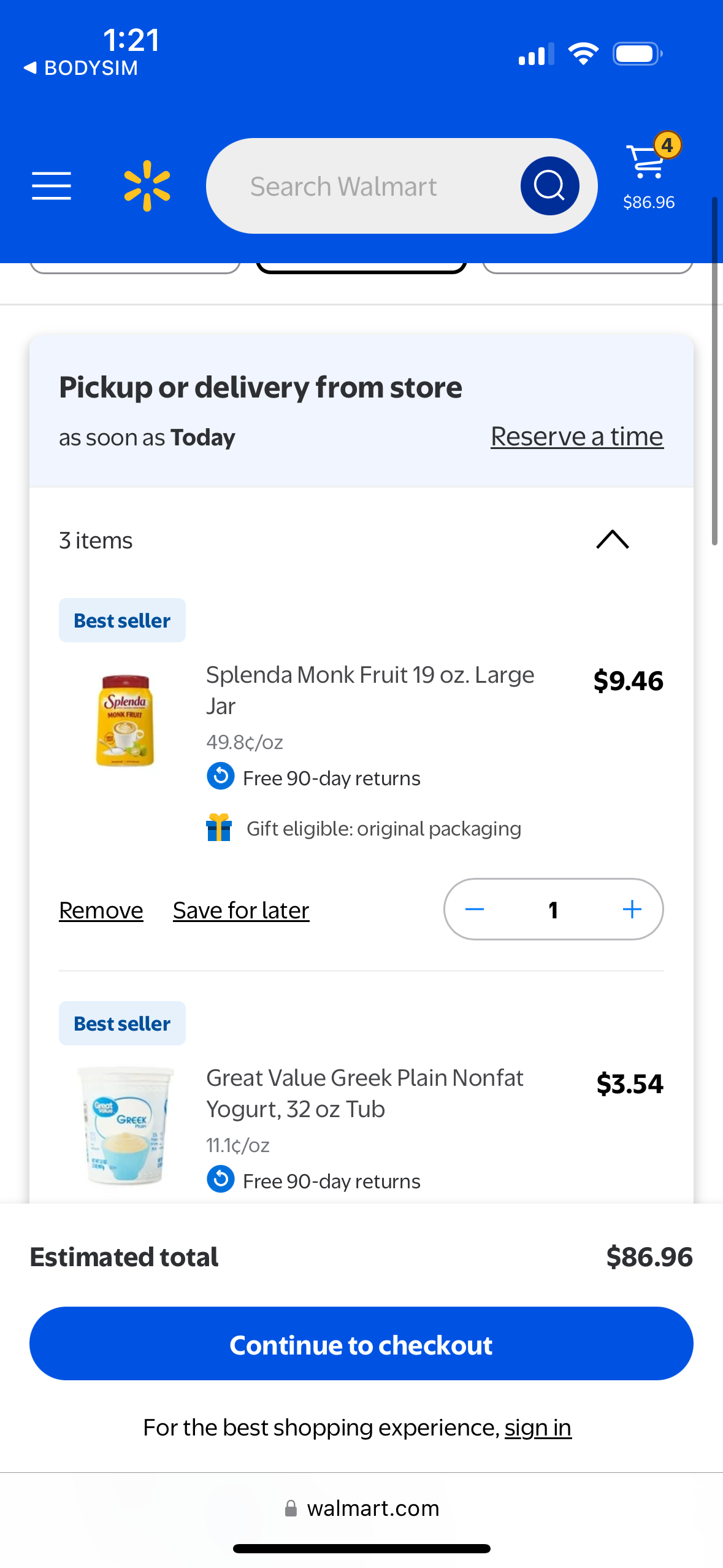Open Great Value Greek Plain Nonfat Yogurt title
Image resolution: width=723 pixels, height=1568 pixels.
pos(365,1093)
